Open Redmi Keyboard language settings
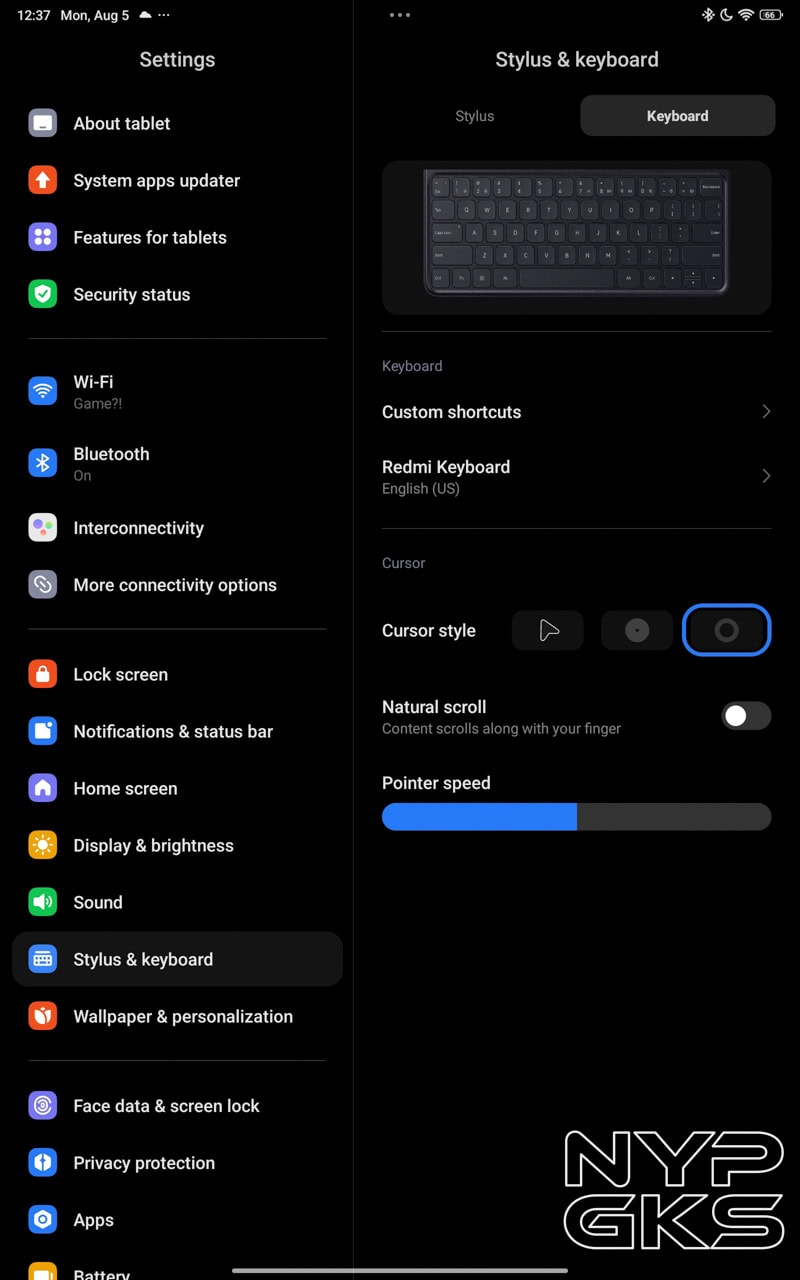The height and width of the screenshot is (1280, 800). 576,476
